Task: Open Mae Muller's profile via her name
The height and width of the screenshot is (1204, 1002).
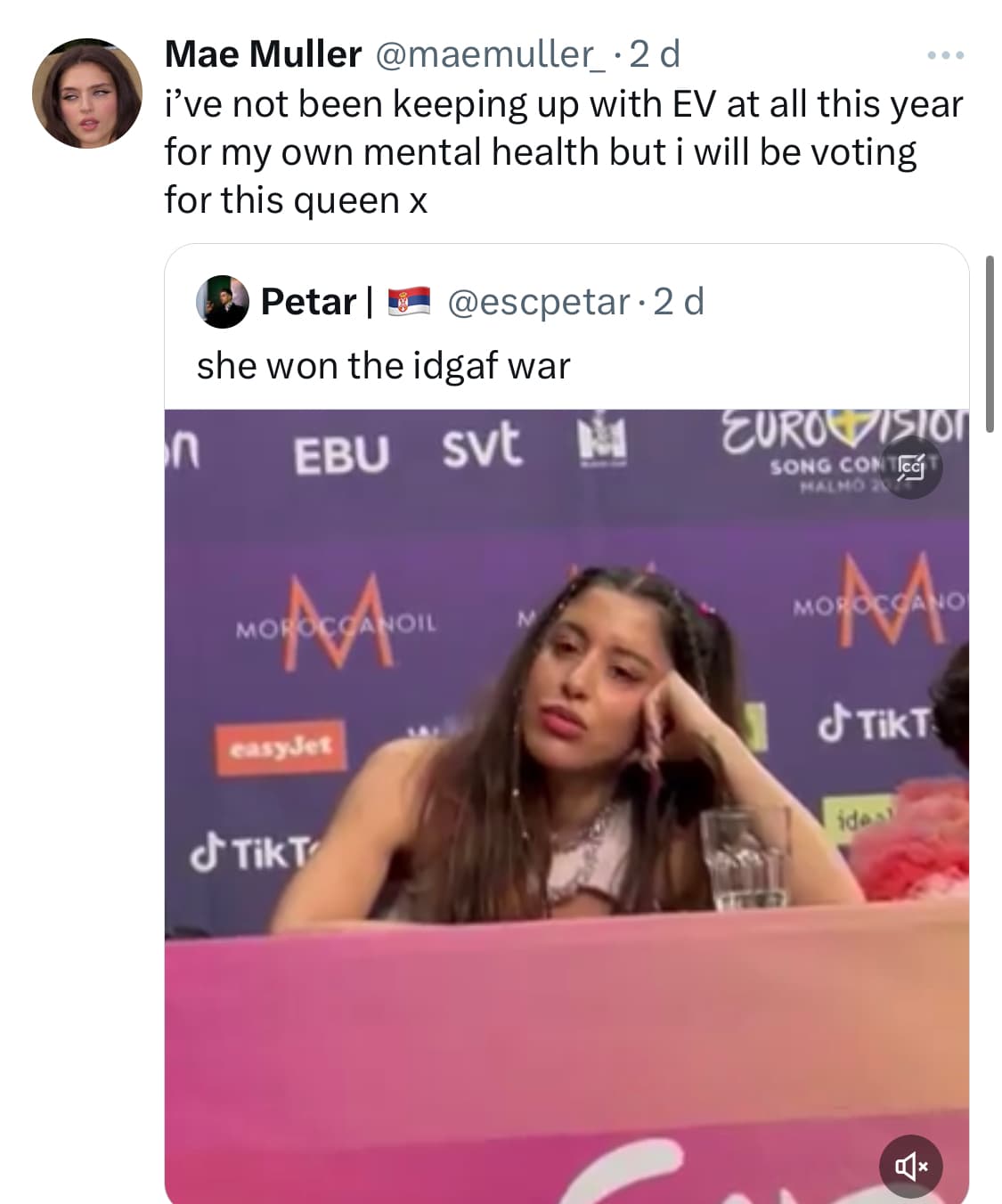Action: coord(263,54)
